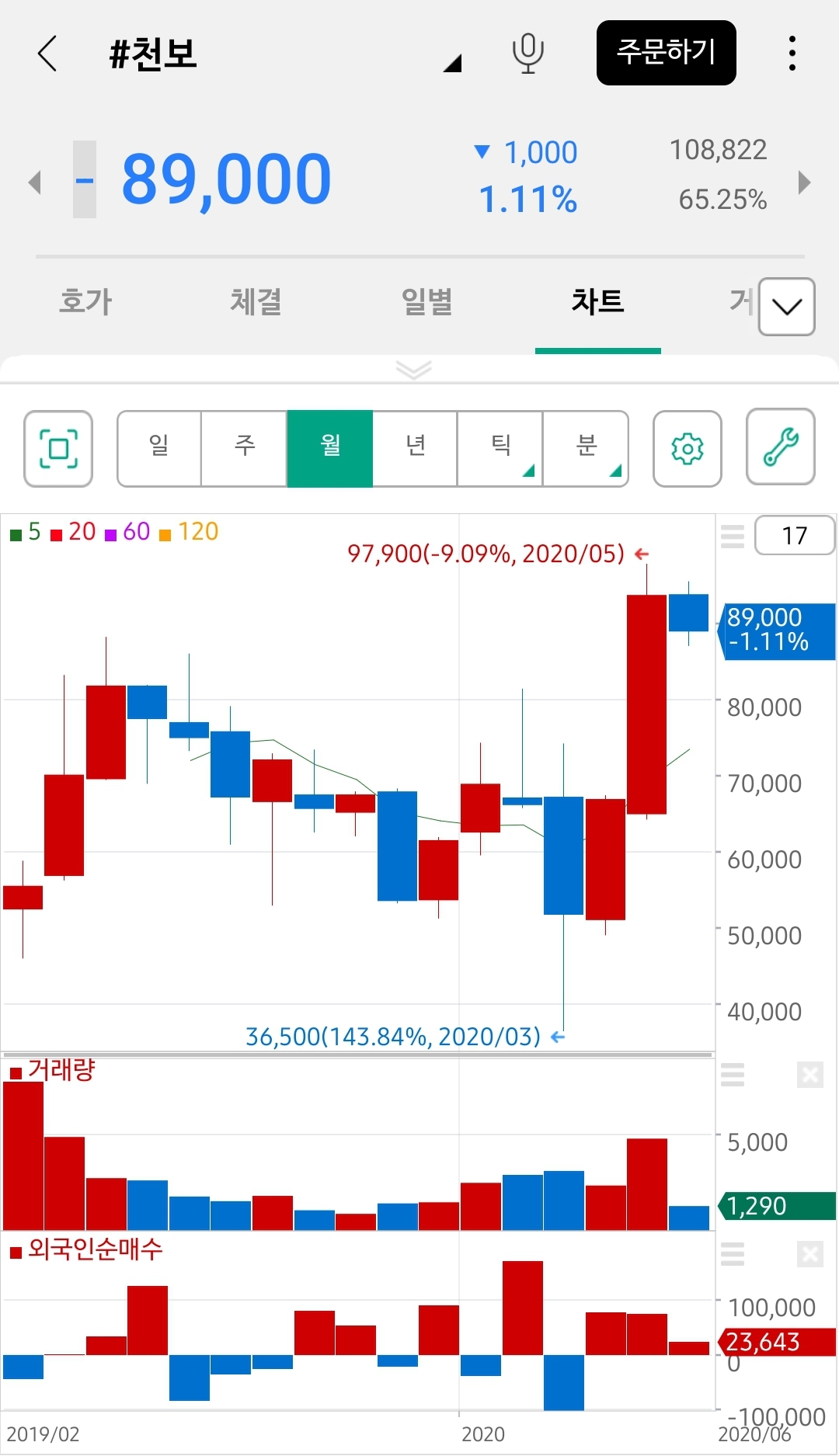The width and height of the screenshot is (839, 1456).
Task: Open the 틱 tick chart option
Action: click(x=501, y=448)
